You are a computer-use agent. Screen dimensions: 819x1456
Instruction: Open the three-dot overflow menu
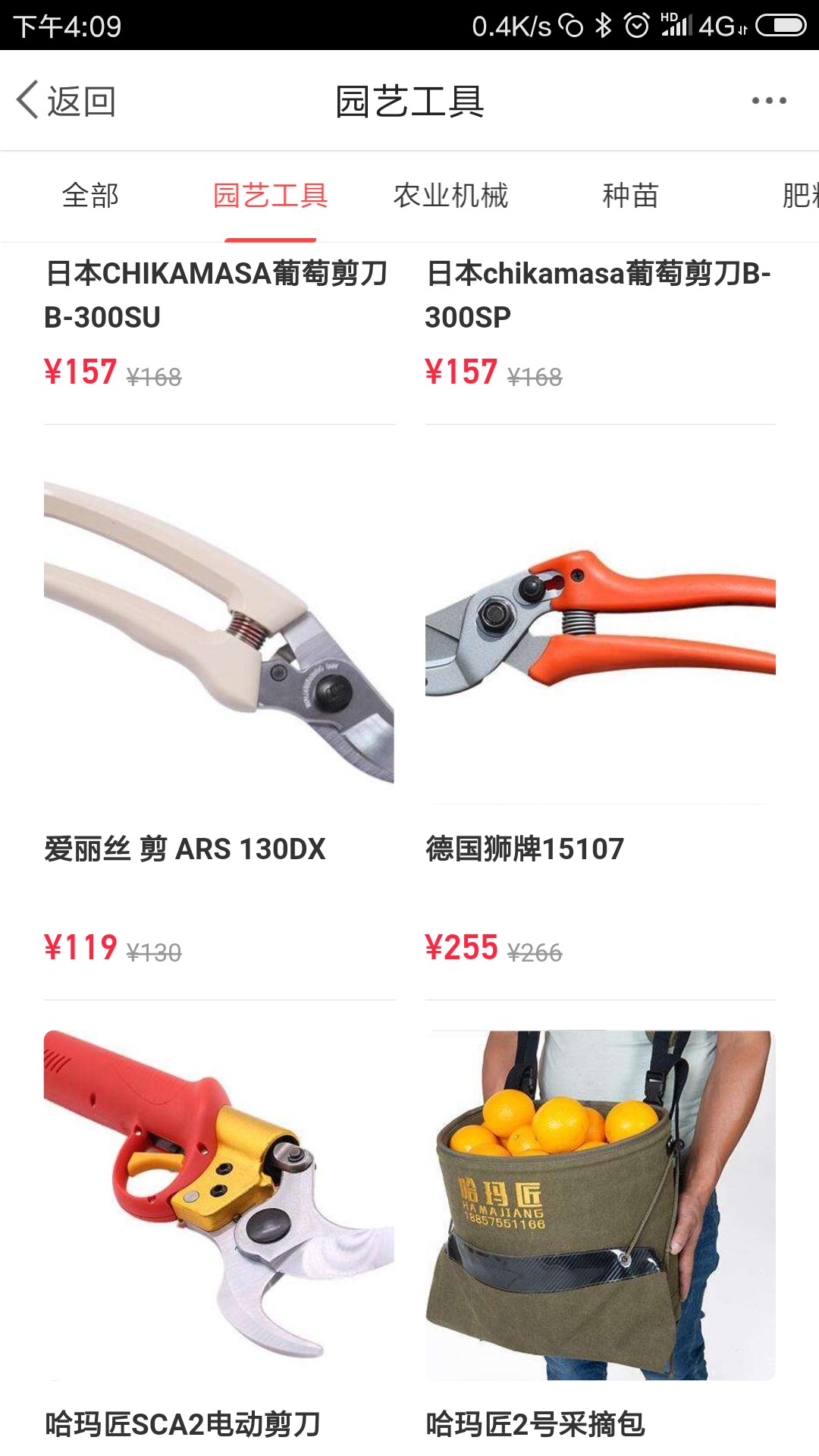pyautogui.click(x=768, y=101)
